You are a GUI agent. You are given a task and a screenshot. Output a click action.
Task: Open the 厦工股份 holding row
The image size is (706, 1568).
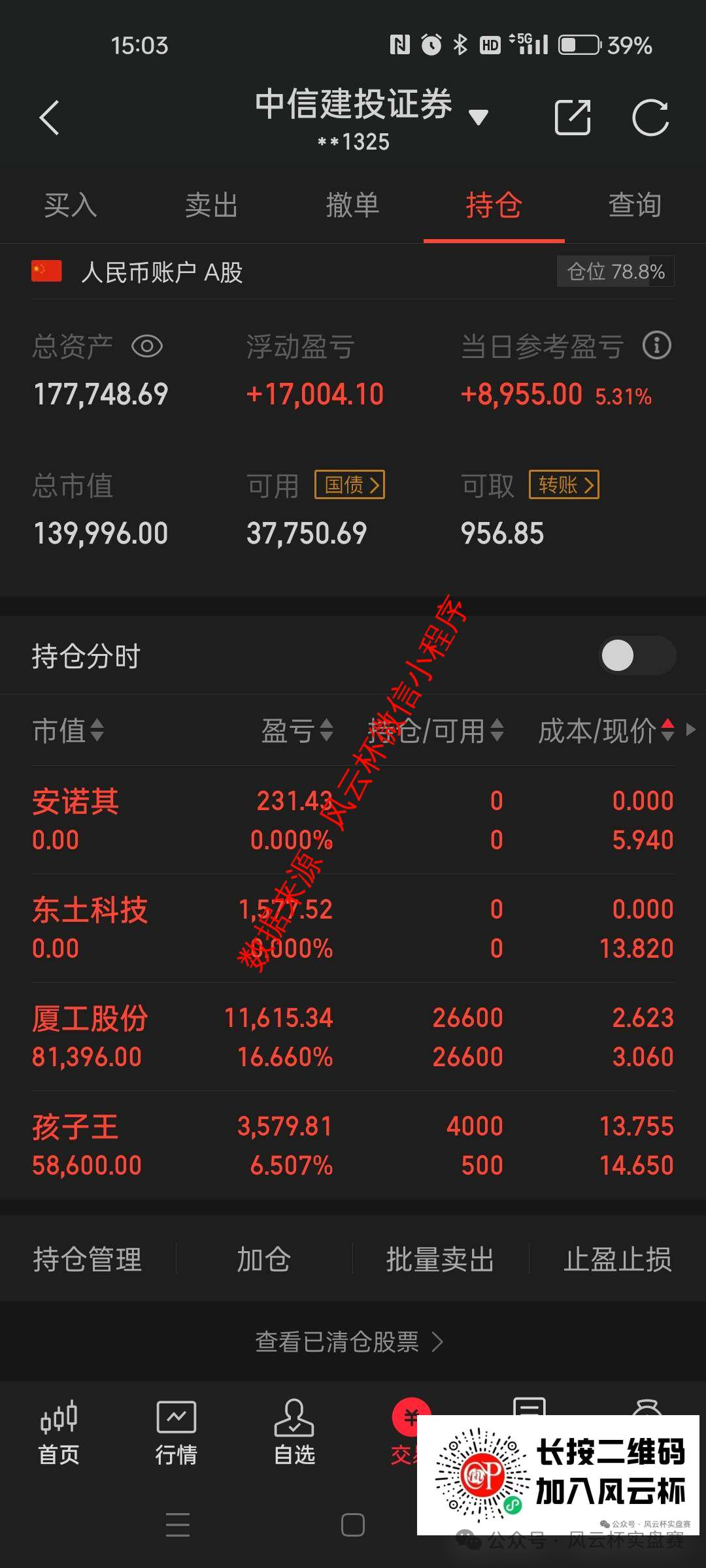point(353,1037)
